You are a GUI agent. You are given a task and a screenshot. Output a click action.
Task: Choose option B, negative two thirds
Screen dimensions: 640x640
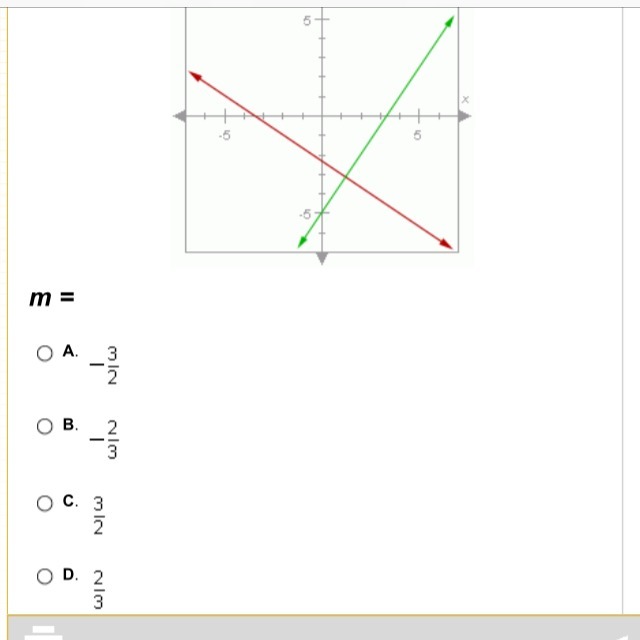44,427
